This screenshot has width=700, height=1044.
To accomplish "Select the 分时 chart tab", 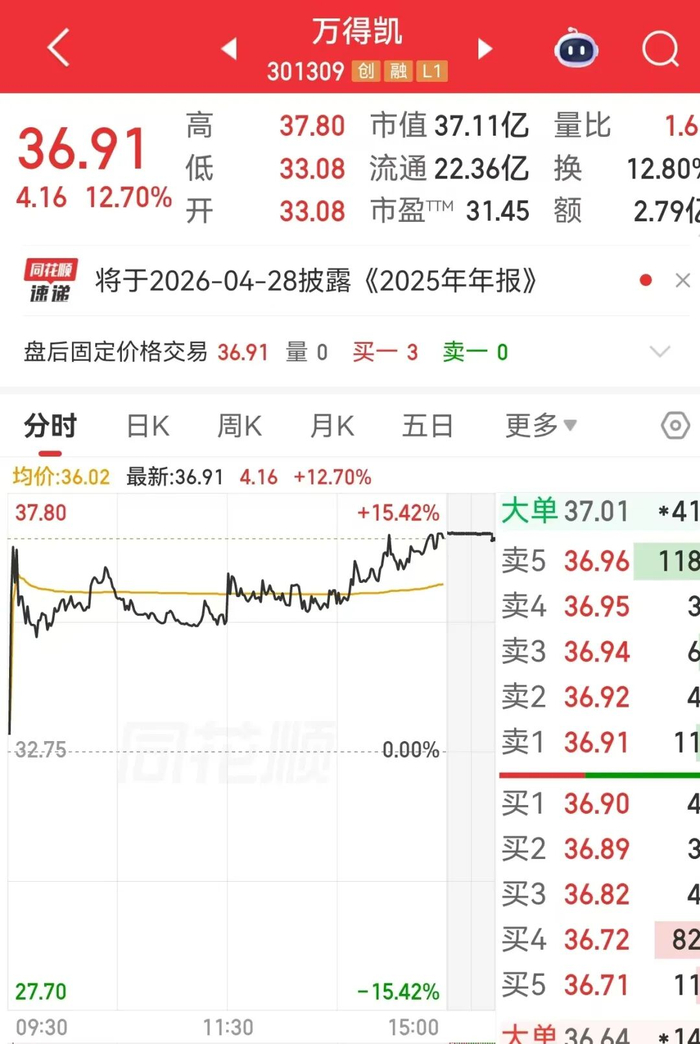I will point(50,426).
